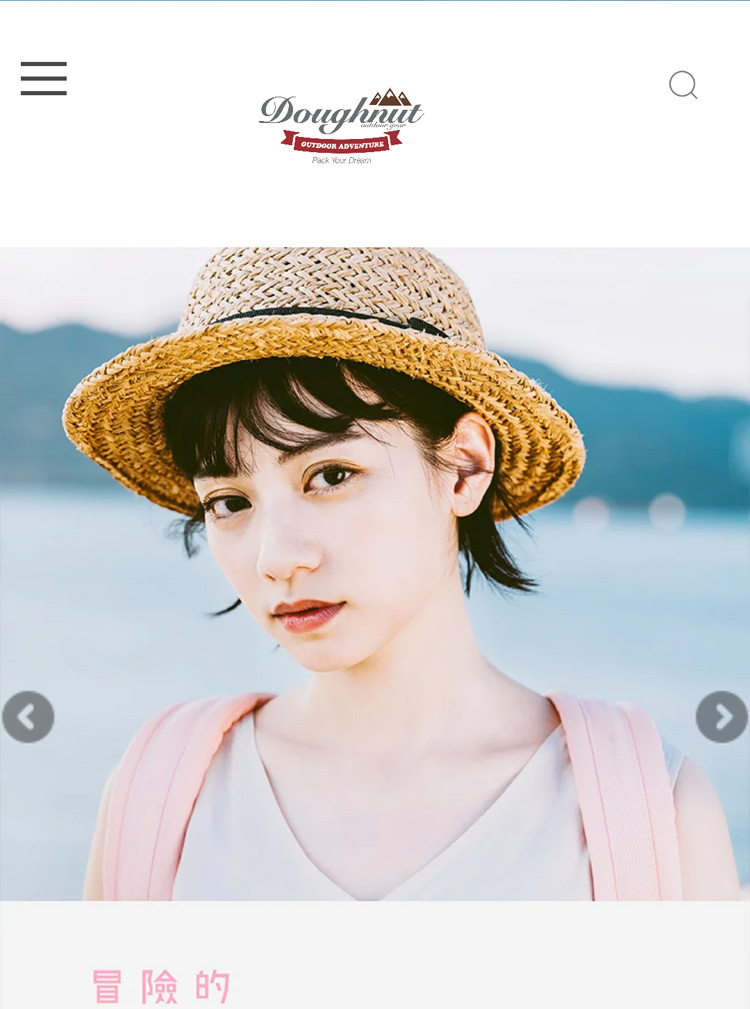Go to Doughnut homepage via logo
Viewport: 750px width, 1009px height.
341,125
